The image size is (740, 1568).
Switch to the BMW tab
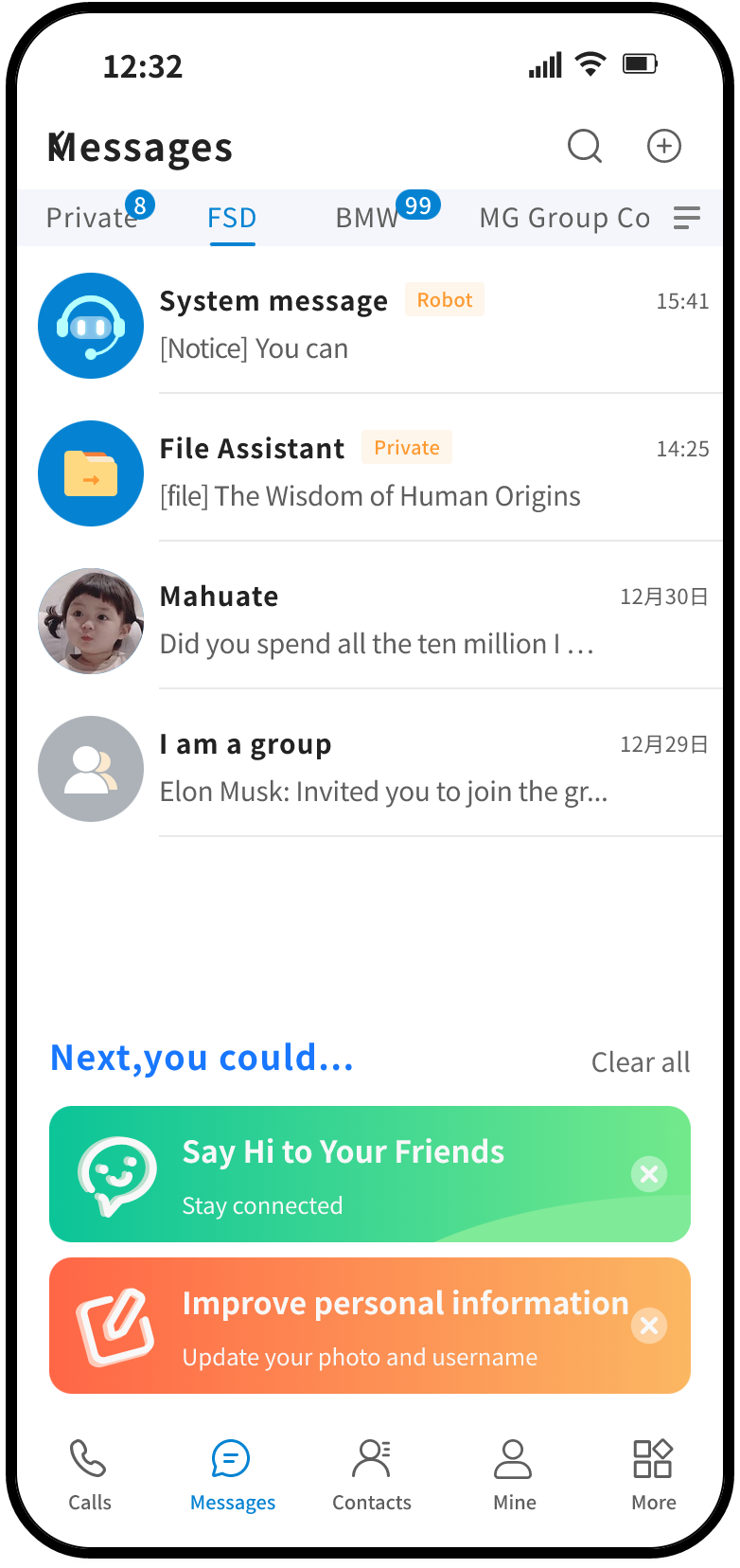(369, 218)
